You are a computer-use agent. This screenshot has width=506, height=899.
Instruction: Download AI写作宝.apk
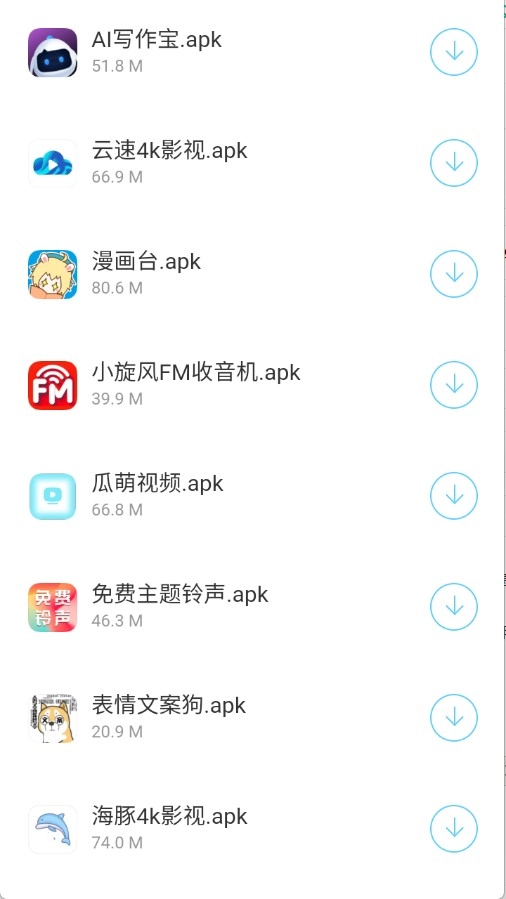click(x=454, y=52)
